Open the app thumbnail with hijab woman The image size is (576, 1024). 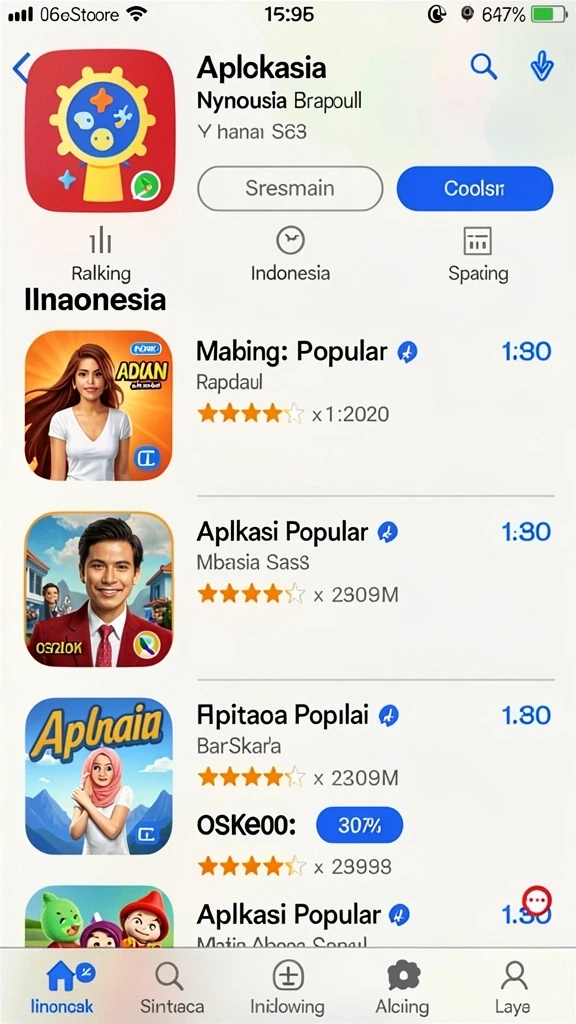(99, 776)
